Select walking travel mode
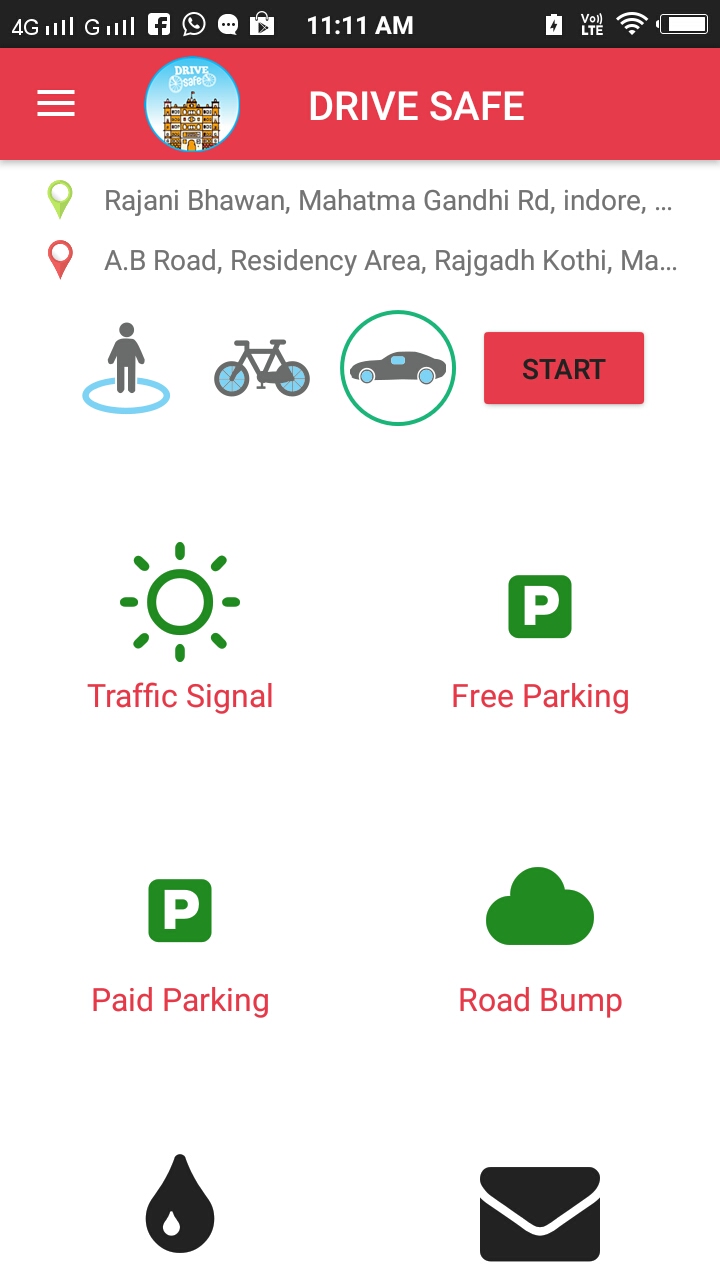Viewport: 720px width, 1280px height. (126, 367)
